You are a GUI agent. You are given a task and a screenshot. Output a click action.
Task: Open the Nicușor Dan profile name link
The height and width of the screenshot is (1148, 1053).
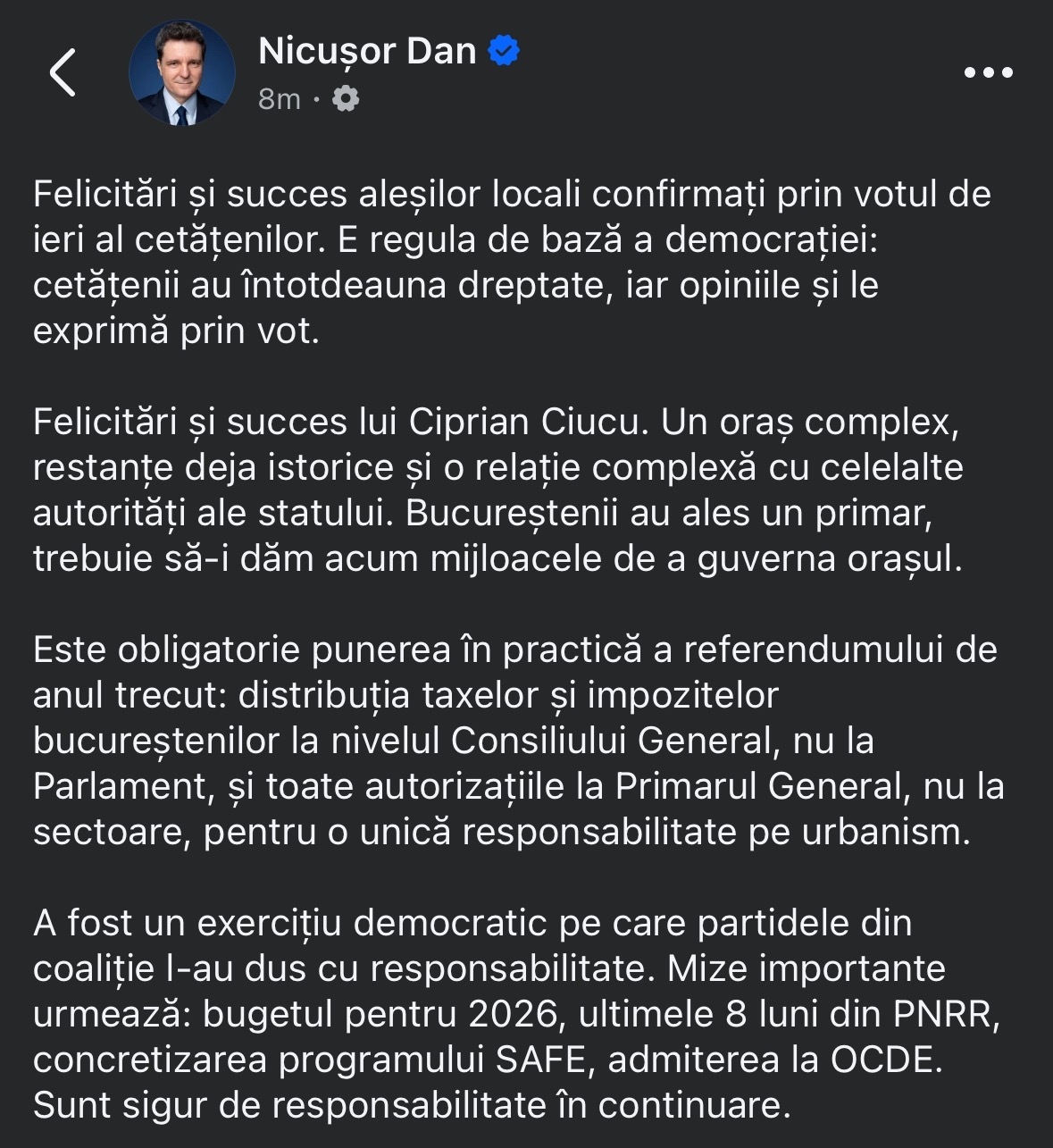(x=367, y=51)
